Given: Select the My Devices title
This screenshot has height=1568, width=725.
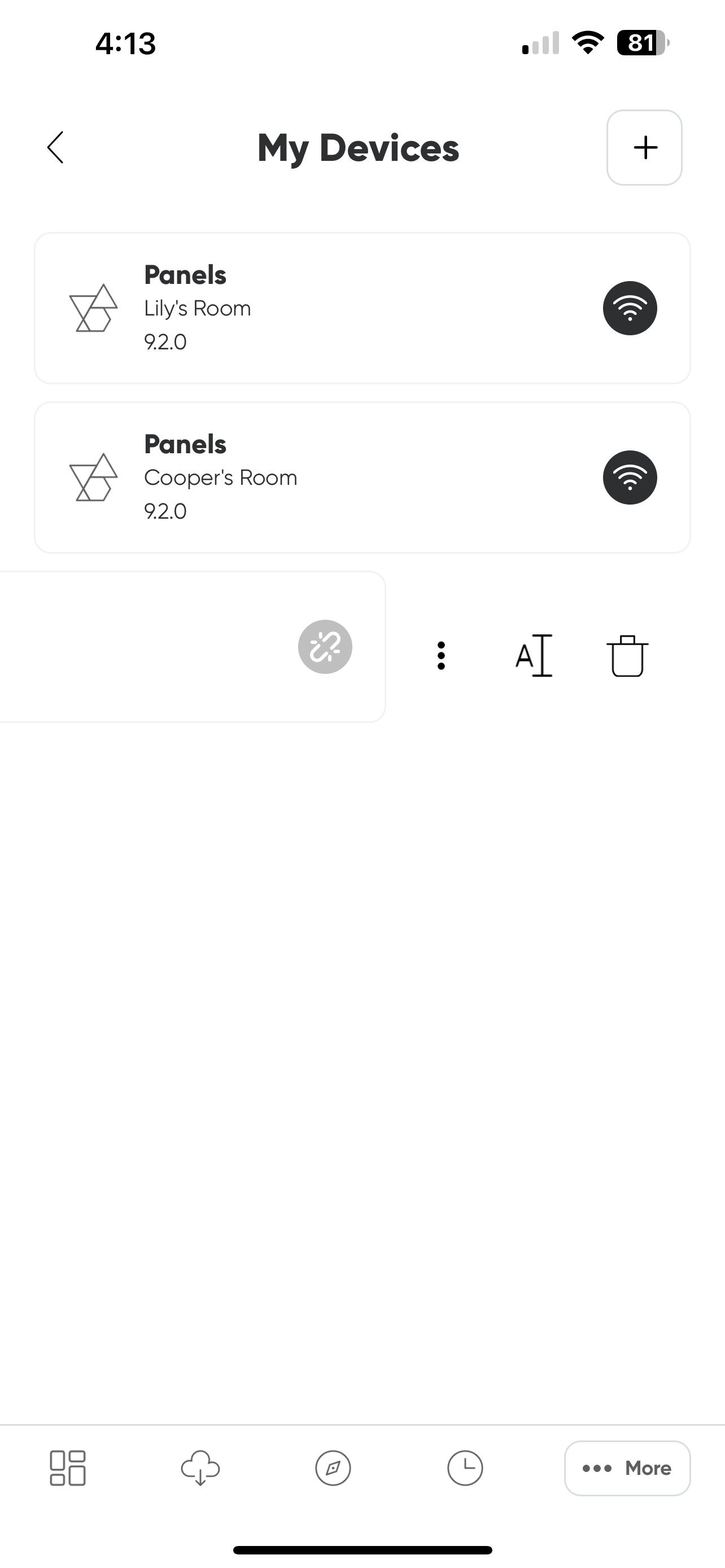Looking at the screenshot, I should [x=359, y=147].
